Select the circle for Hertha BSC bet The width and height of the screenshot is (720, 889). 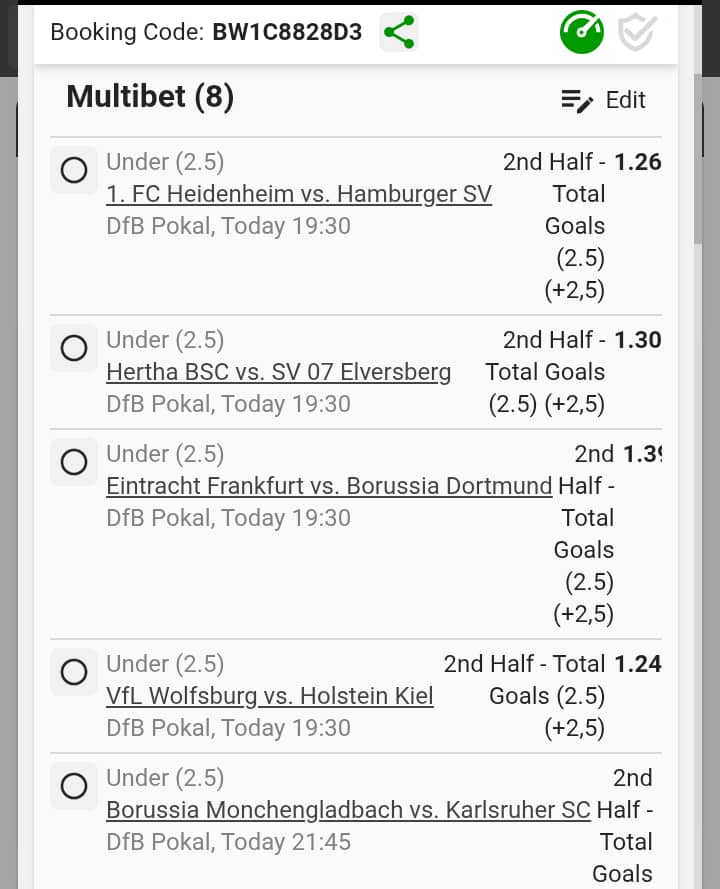pos(74,349)
